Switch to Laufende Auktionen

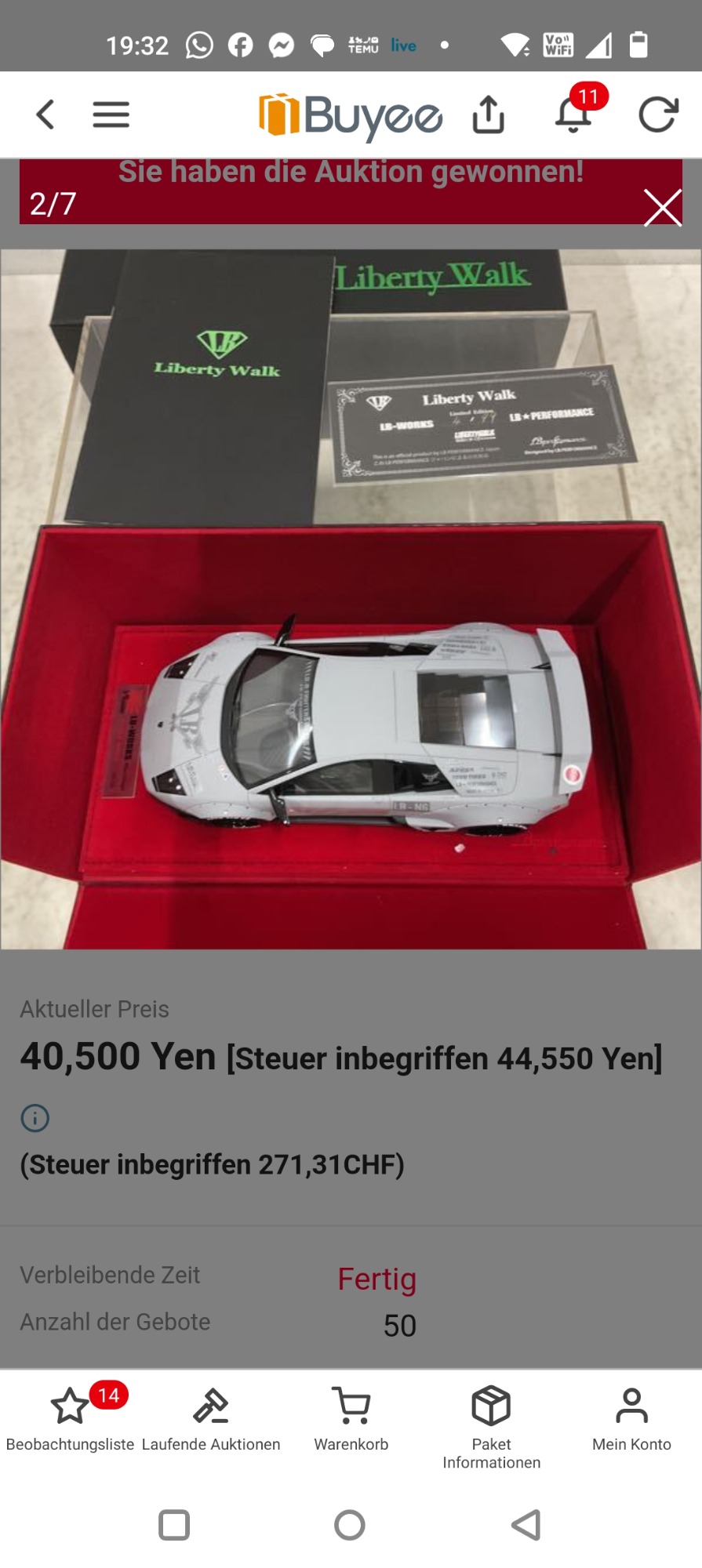click(210, 1421)
